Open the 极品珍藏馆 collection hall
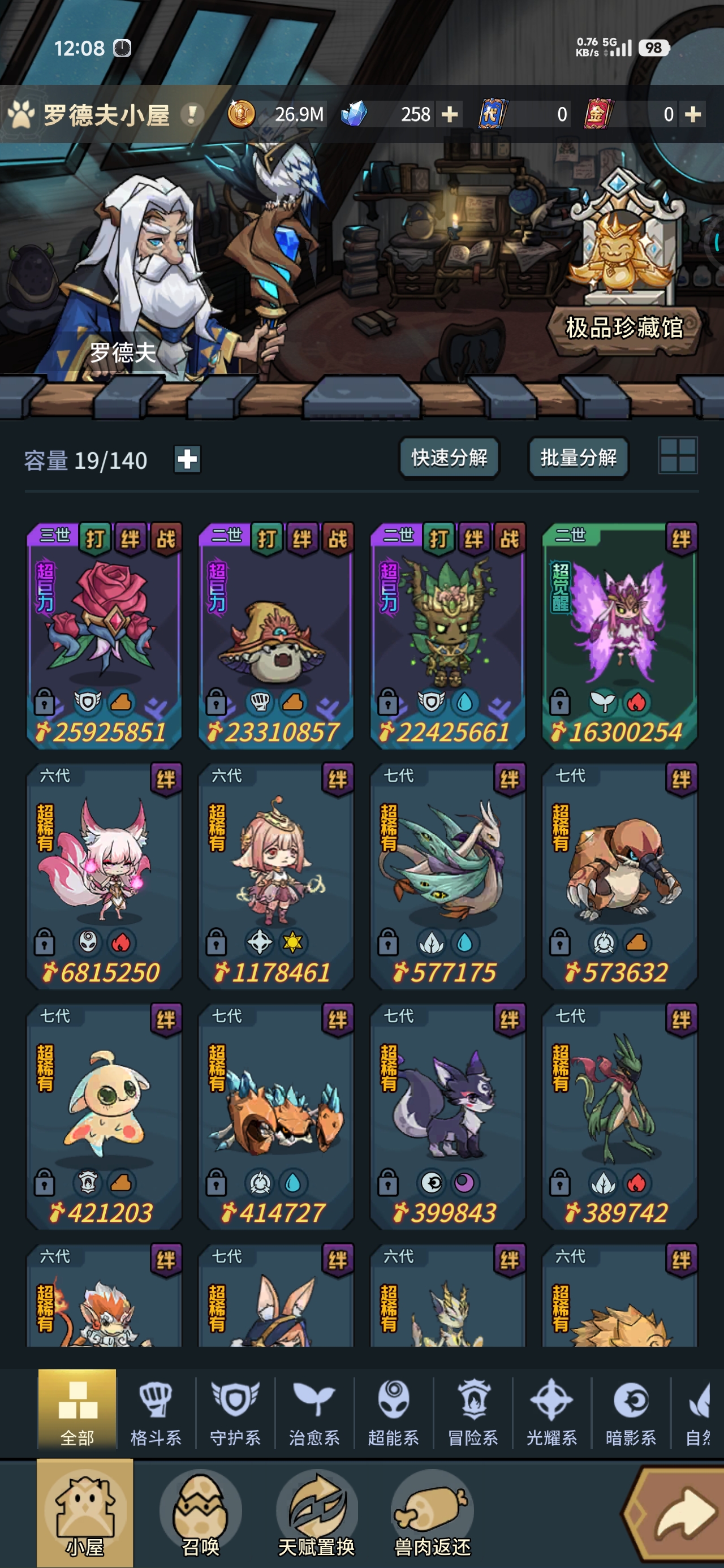The height and width of the screenshot is (1568, 724). click(x=624, y=328)
